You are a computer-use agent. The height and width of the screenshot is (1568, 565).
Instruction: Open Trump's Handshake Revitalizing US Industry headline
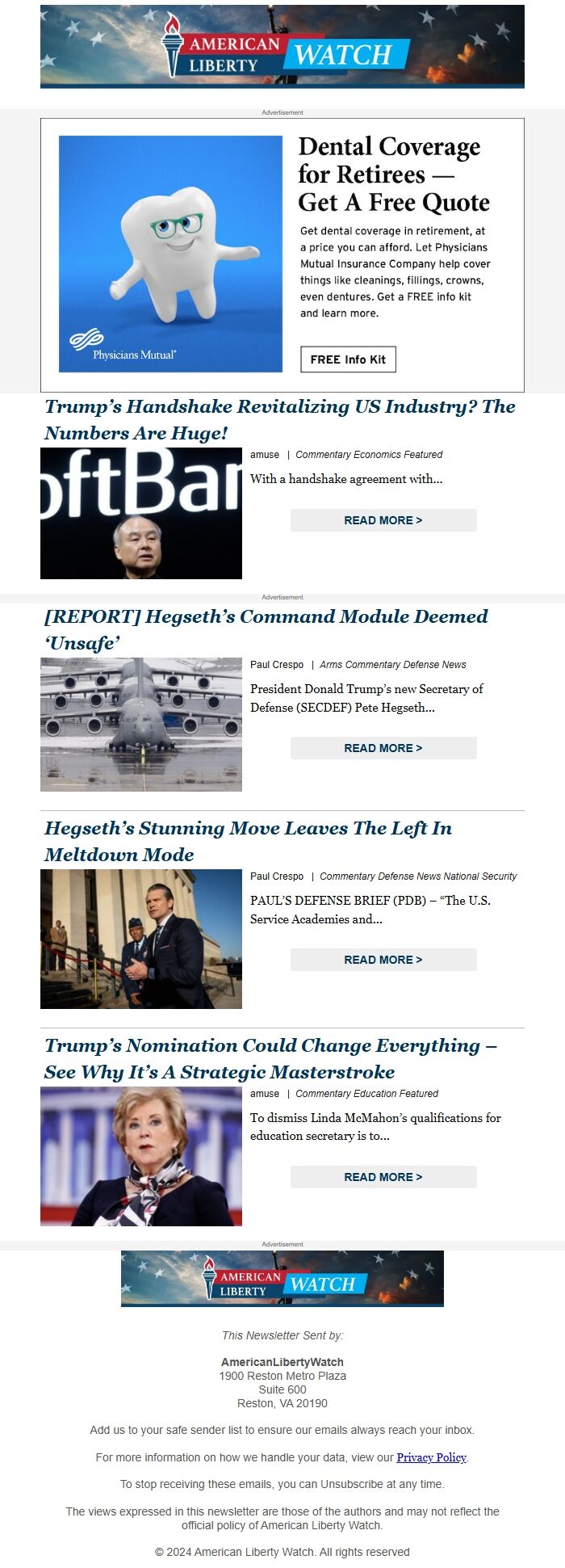tap(279, 419)
